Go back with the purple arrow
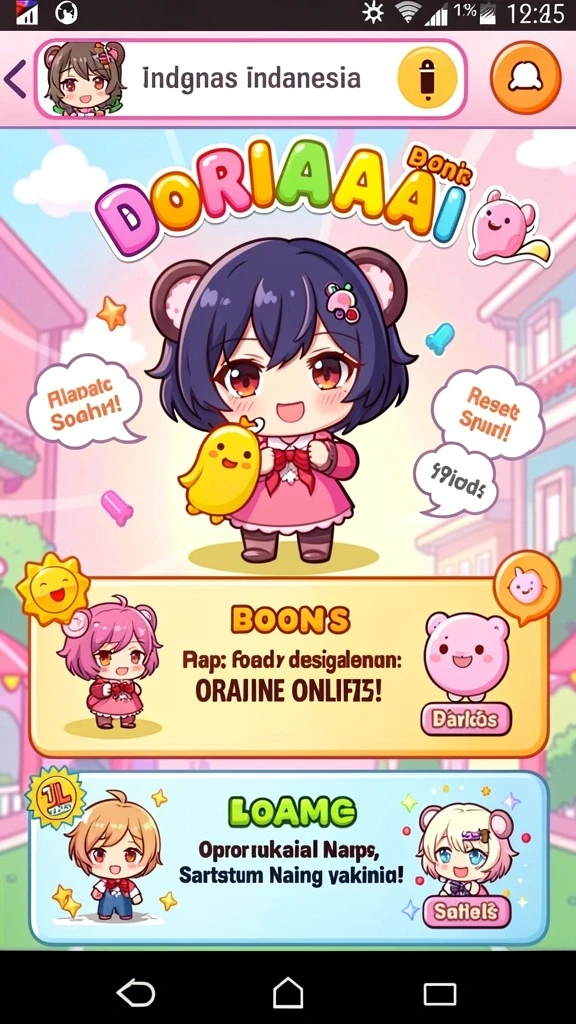The width and height of the screenshot is (576, 1024). click(15, 80)
